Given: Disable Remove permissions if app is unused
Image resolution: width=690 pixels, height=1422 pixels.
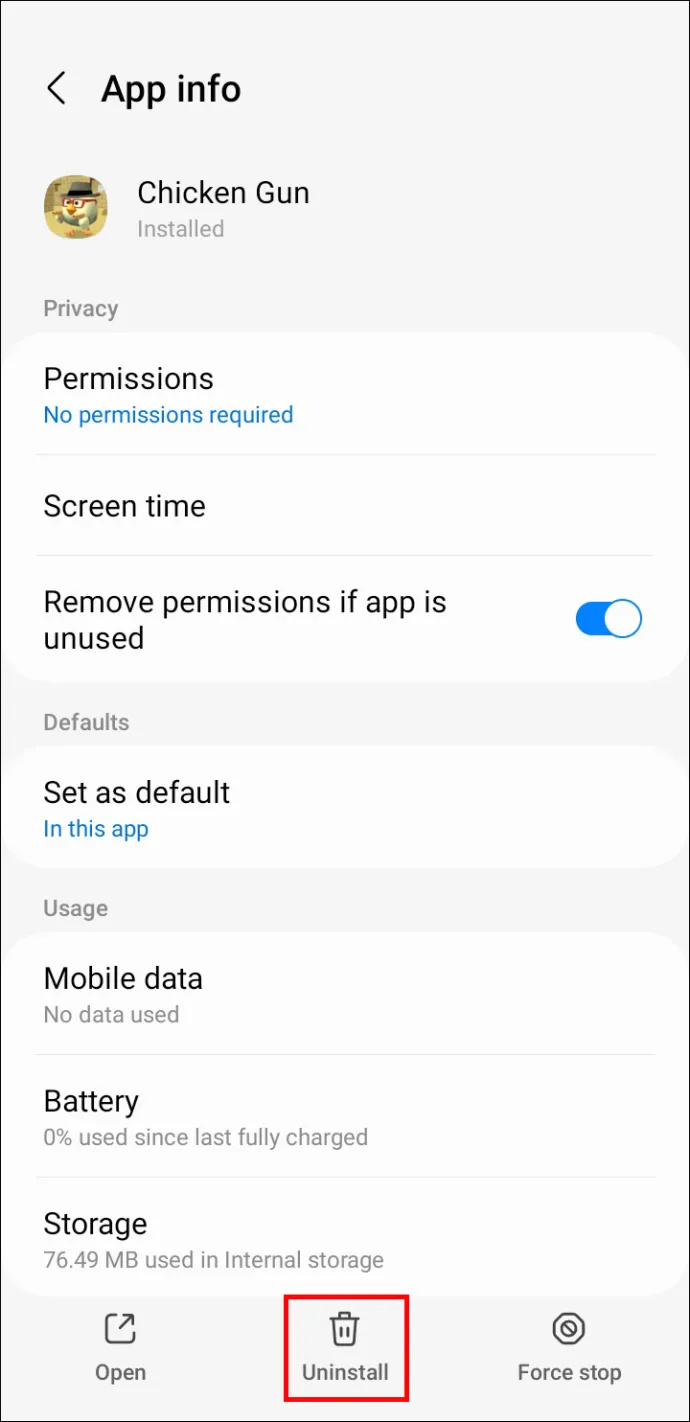Looking at the screenshot, I should click(x=608, y=619).
